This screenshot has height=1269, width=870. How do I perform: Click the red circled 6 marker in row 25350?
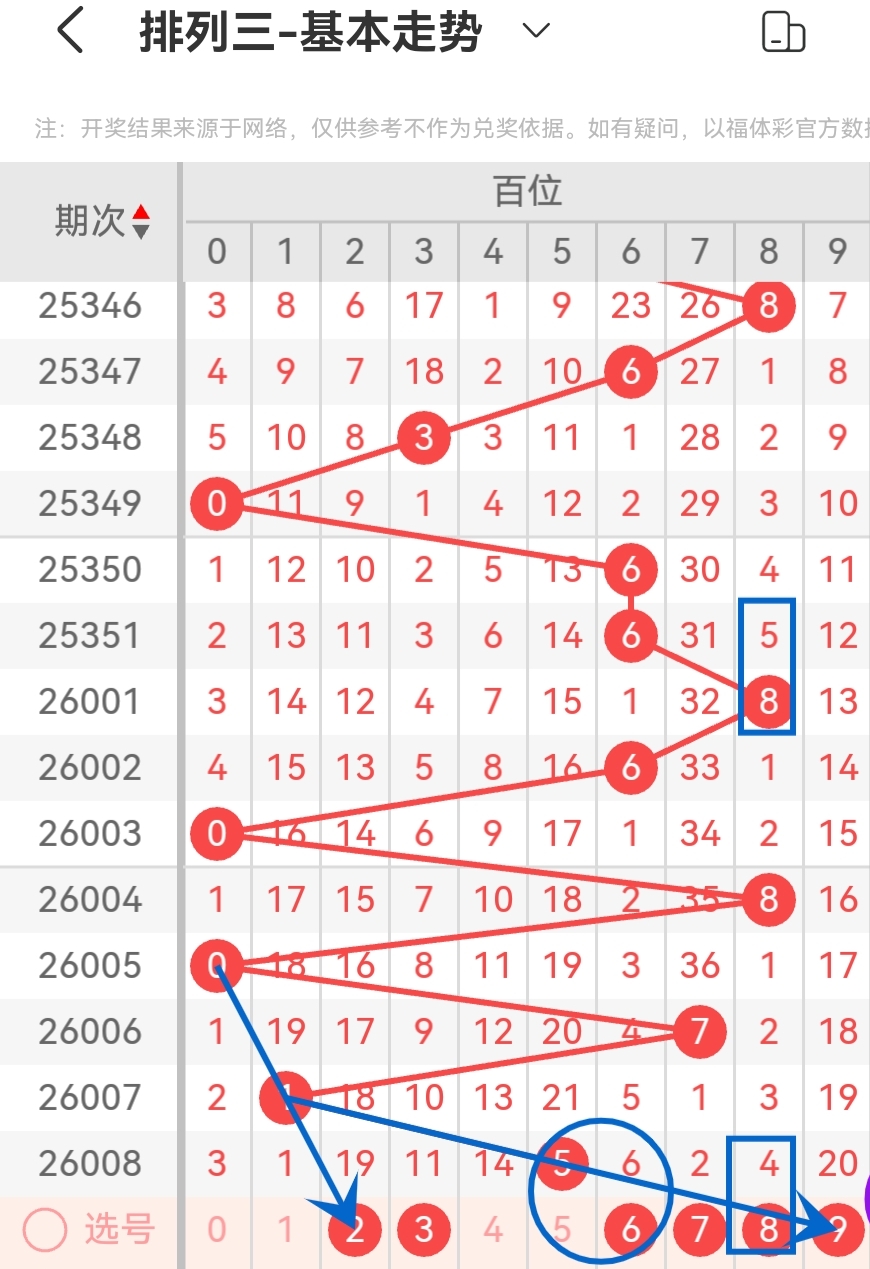tap(630, 569)
